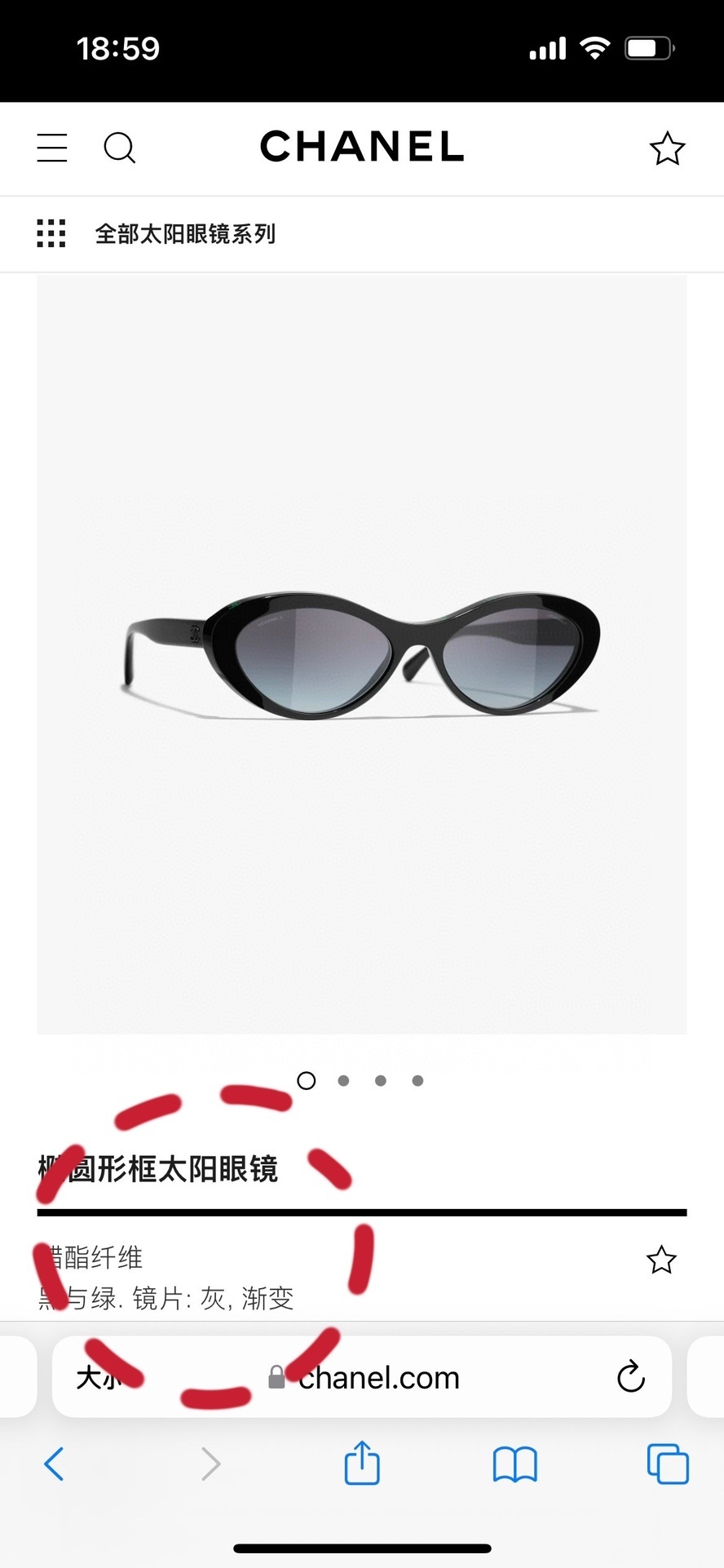Click the grid icon beside 全部太阳眼镜系列
724x1568 pixels.
(51, 233)
